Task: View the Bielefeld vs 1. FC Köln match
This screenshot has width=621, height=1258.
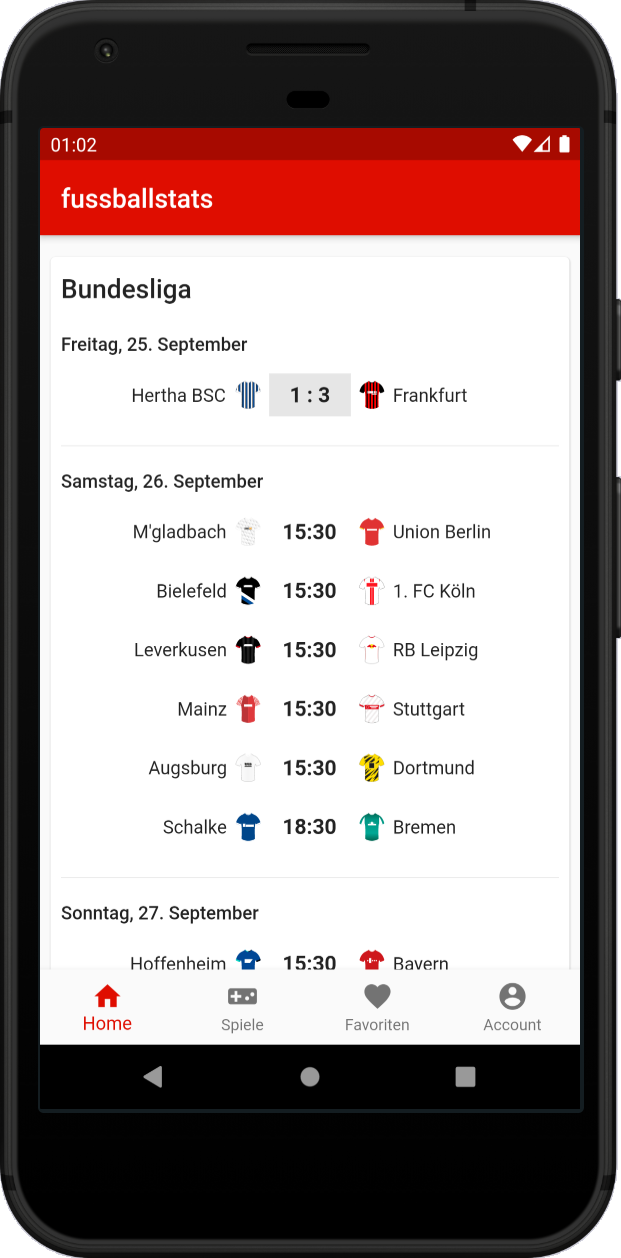Action: 310,591
